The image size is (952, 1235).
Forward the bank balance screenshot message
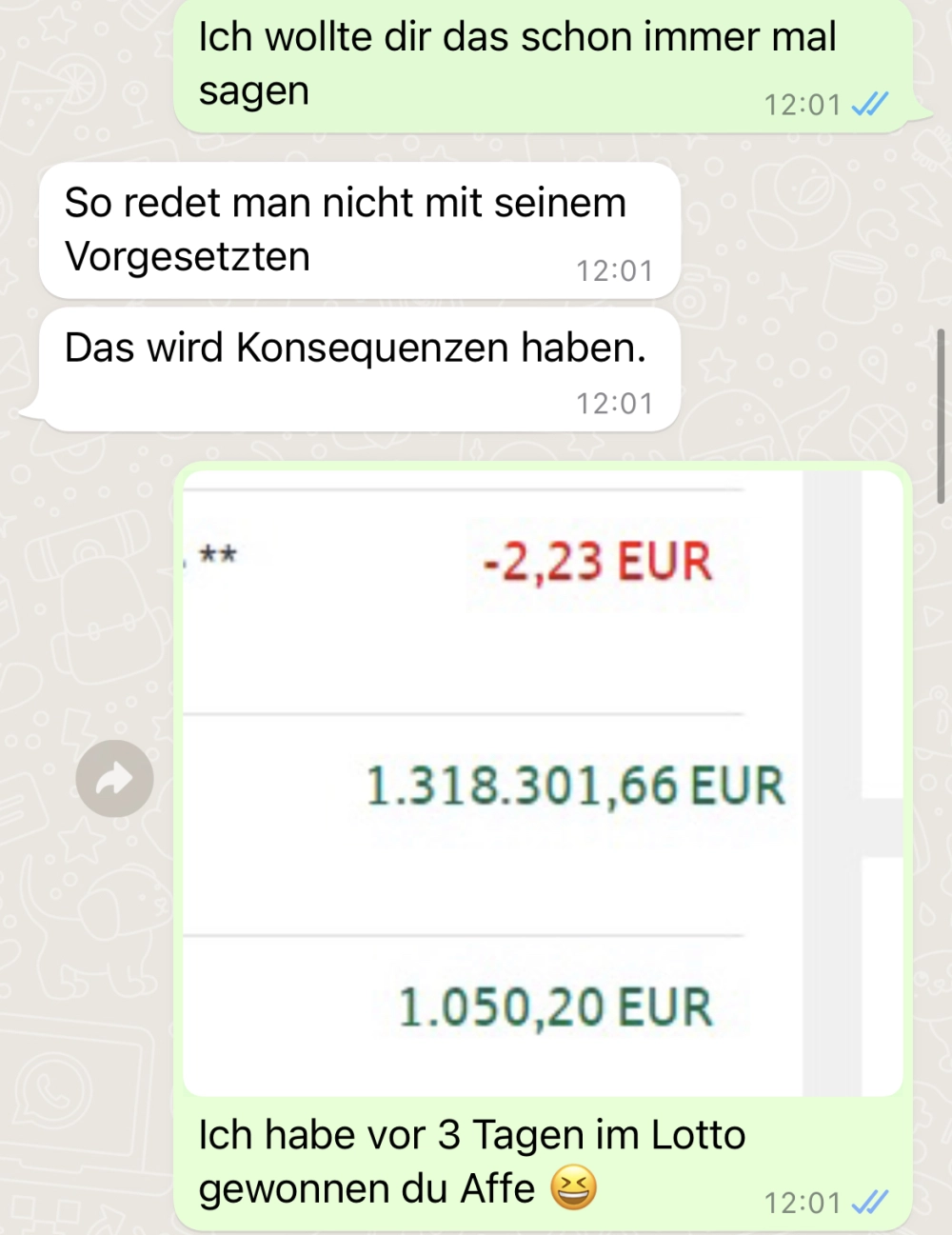pyautogui.click(x=115, y=779)
